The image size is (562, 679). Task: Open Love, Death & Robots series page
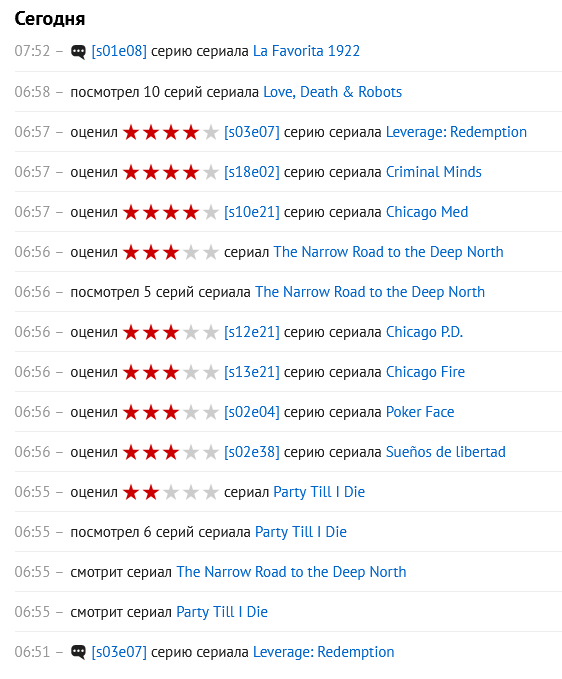pos(333,92)
